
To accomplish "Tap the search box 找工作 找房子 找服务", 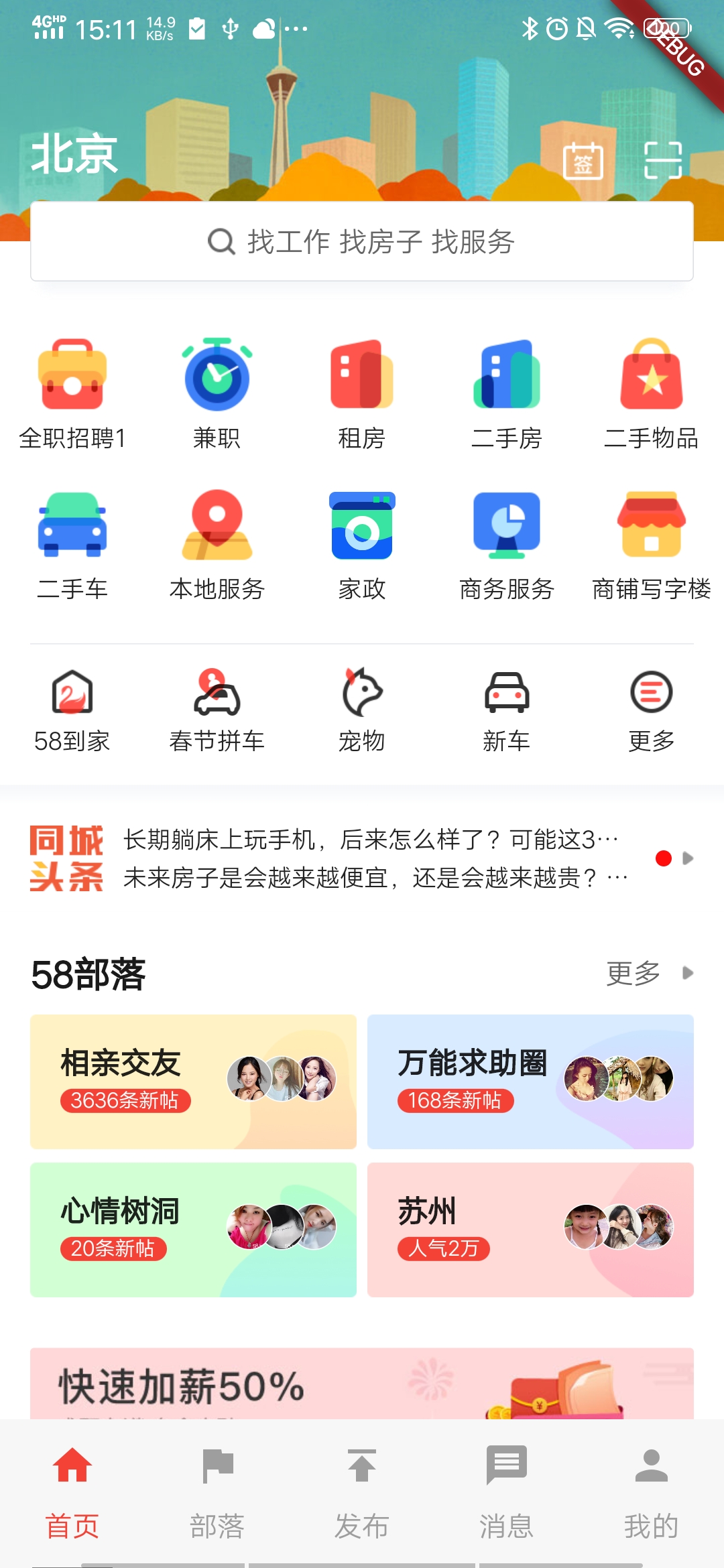I will point(362,241).
